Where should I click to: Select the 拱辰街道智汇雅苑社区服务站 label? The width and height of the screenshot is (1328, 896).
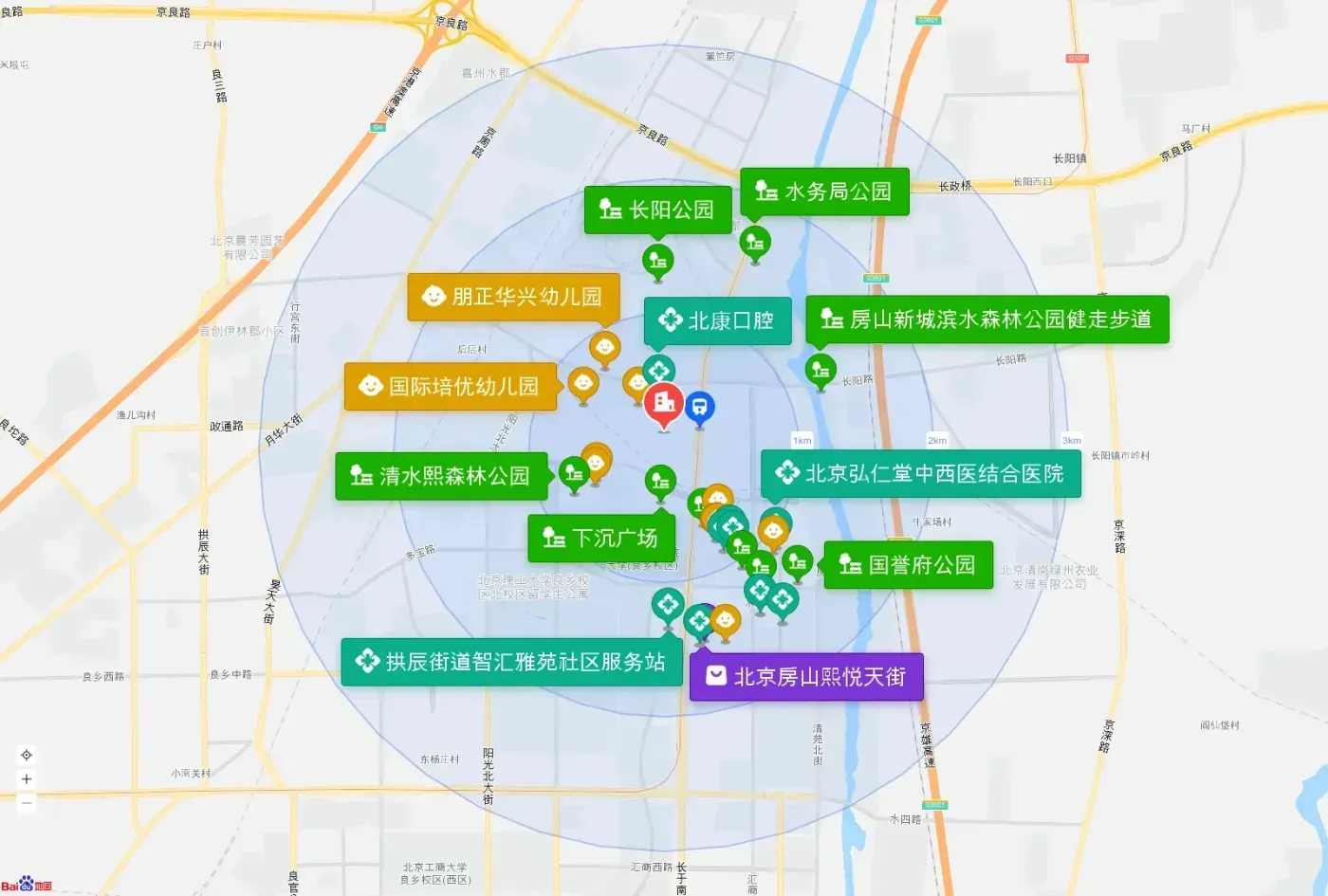[512, 662]
